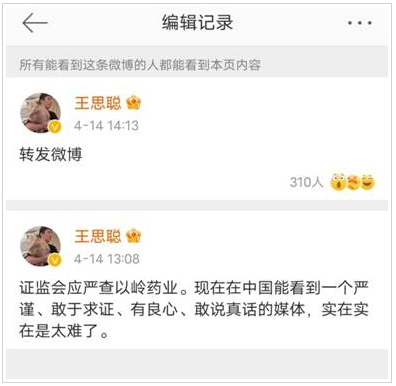Tap the 王思聪 username on the 14:13 entry
Image resolution: width=396 pixels, height=386 pixels.
[98, 103]
